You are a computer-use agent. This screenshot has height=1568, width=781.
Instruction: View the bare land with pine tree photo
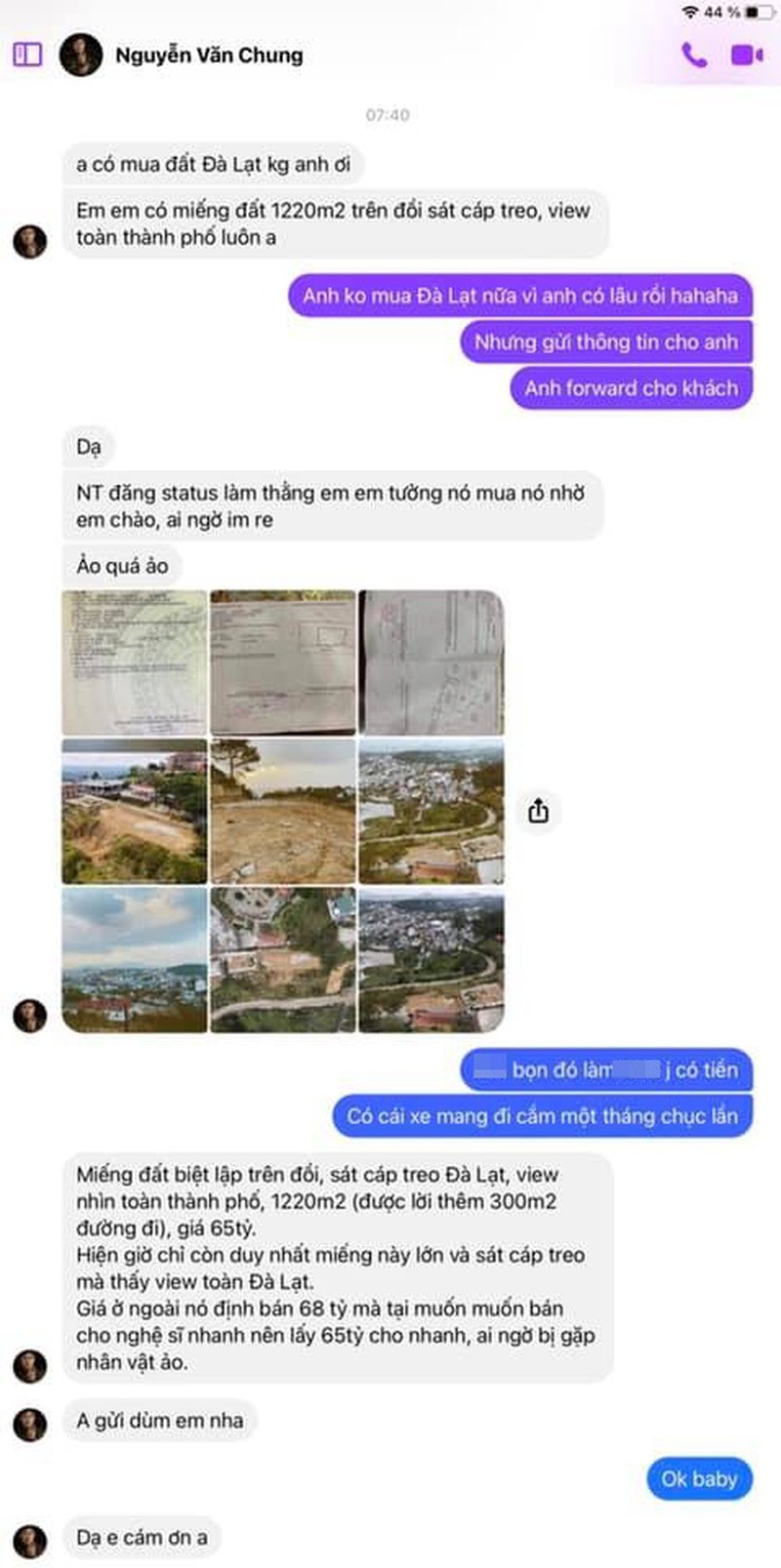283,811
